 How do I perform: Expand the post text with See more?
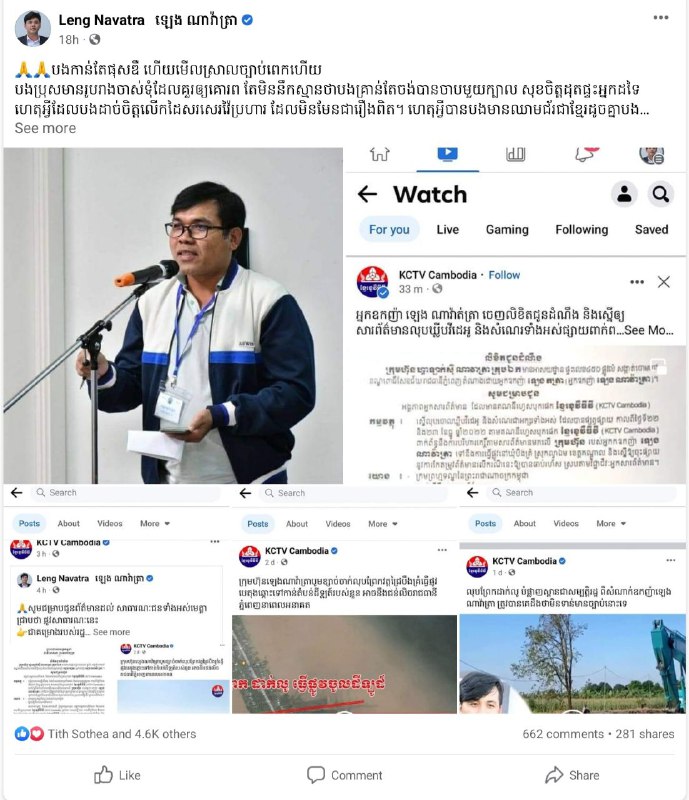(x=45, y=128)
